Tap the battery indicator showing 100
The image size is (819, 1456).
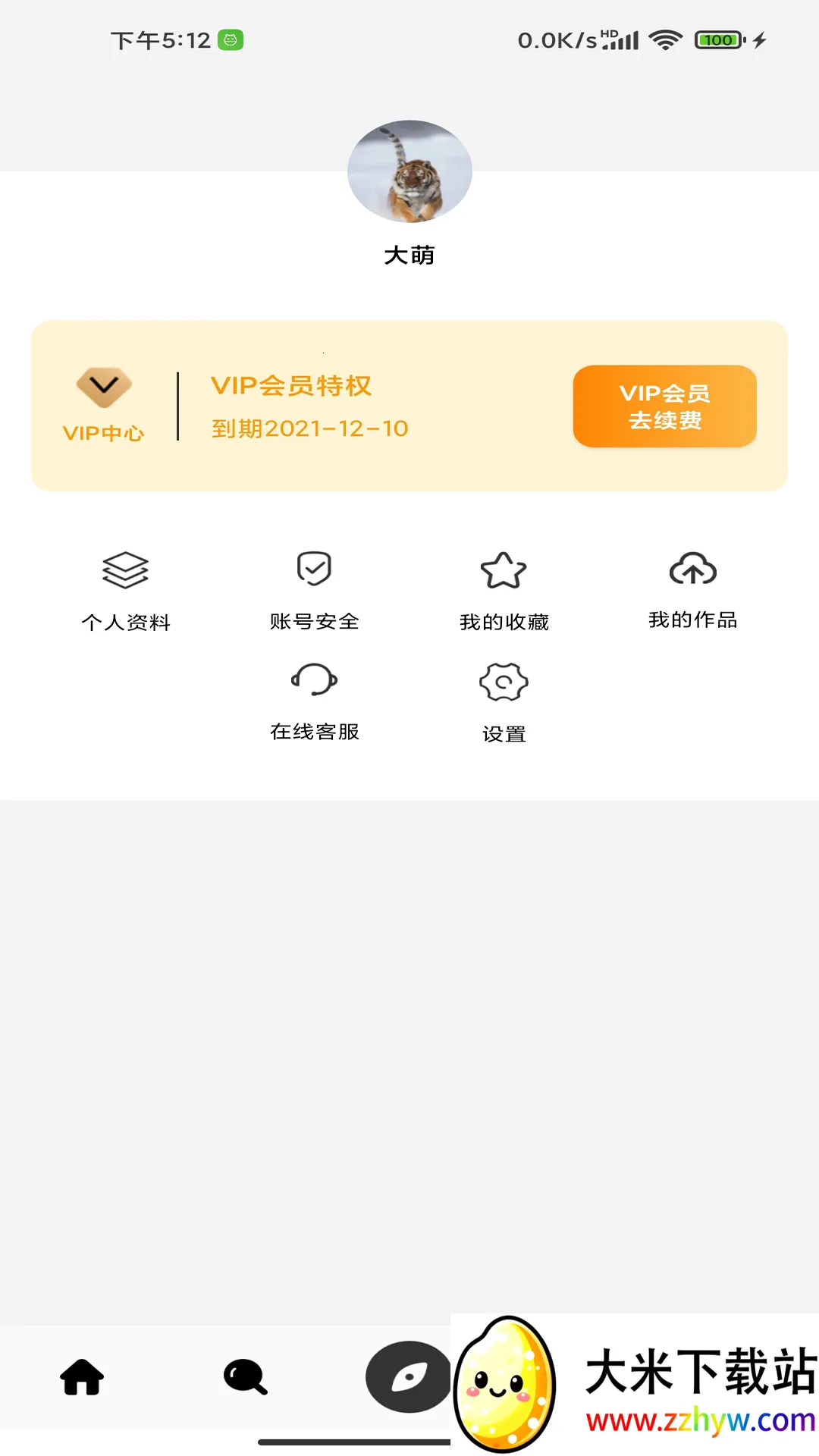coord(714,39)
